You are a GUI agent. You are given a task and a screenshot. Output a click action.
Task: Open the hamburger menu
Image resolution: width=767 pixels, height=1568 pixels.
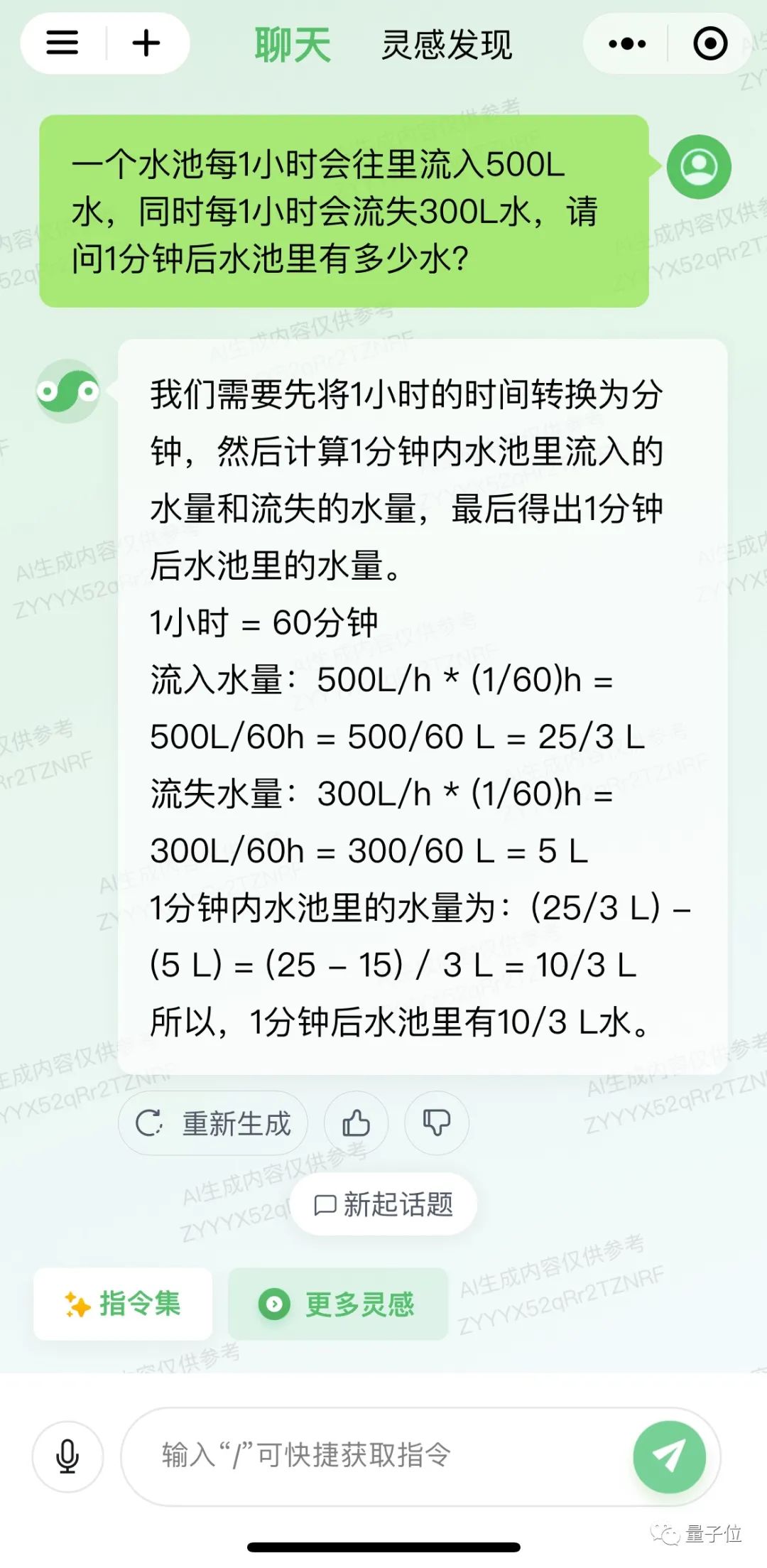pos(62,43)
